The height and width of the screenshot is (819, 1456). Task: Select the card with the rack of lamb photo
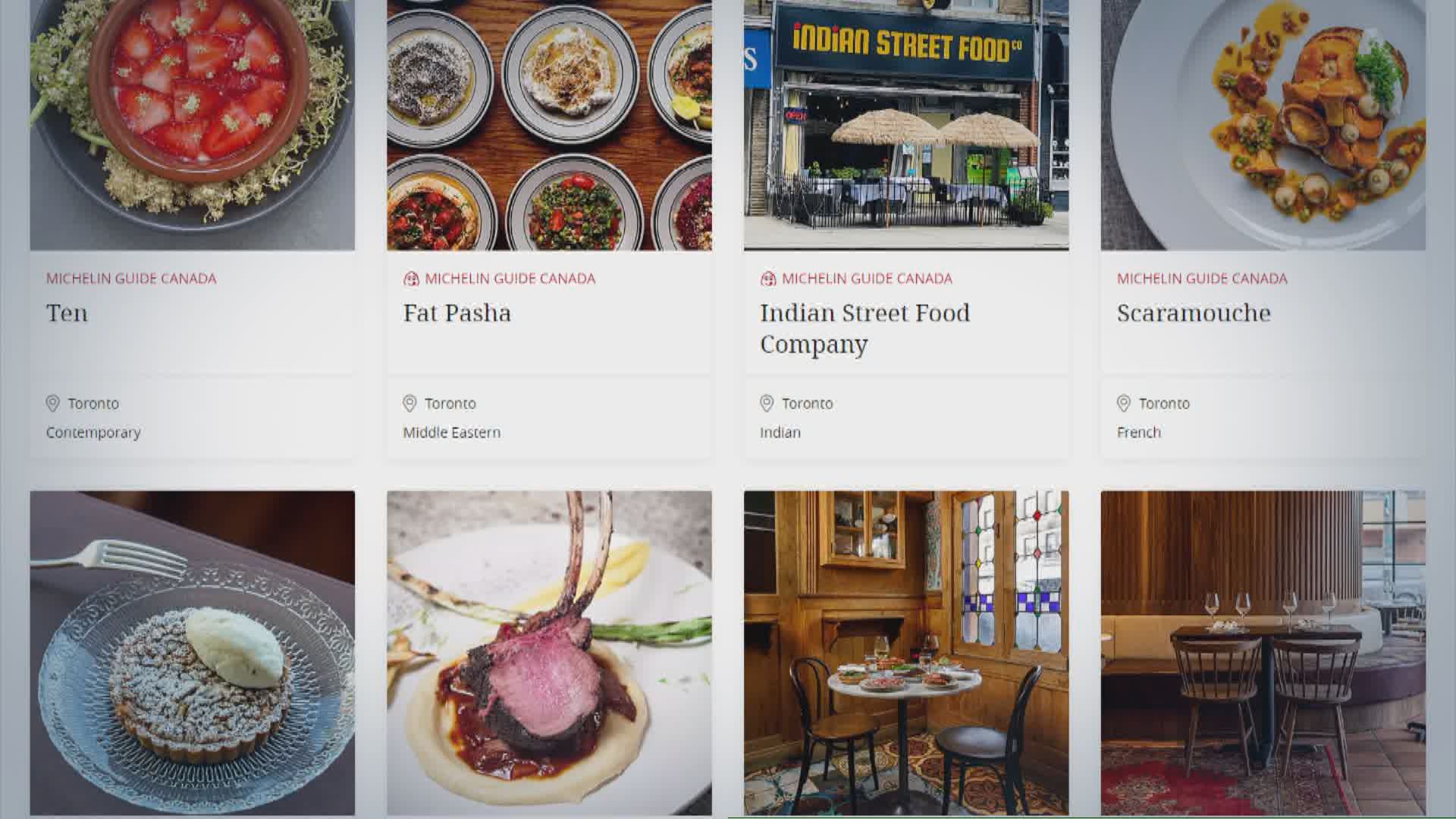[x=549, y=652]
